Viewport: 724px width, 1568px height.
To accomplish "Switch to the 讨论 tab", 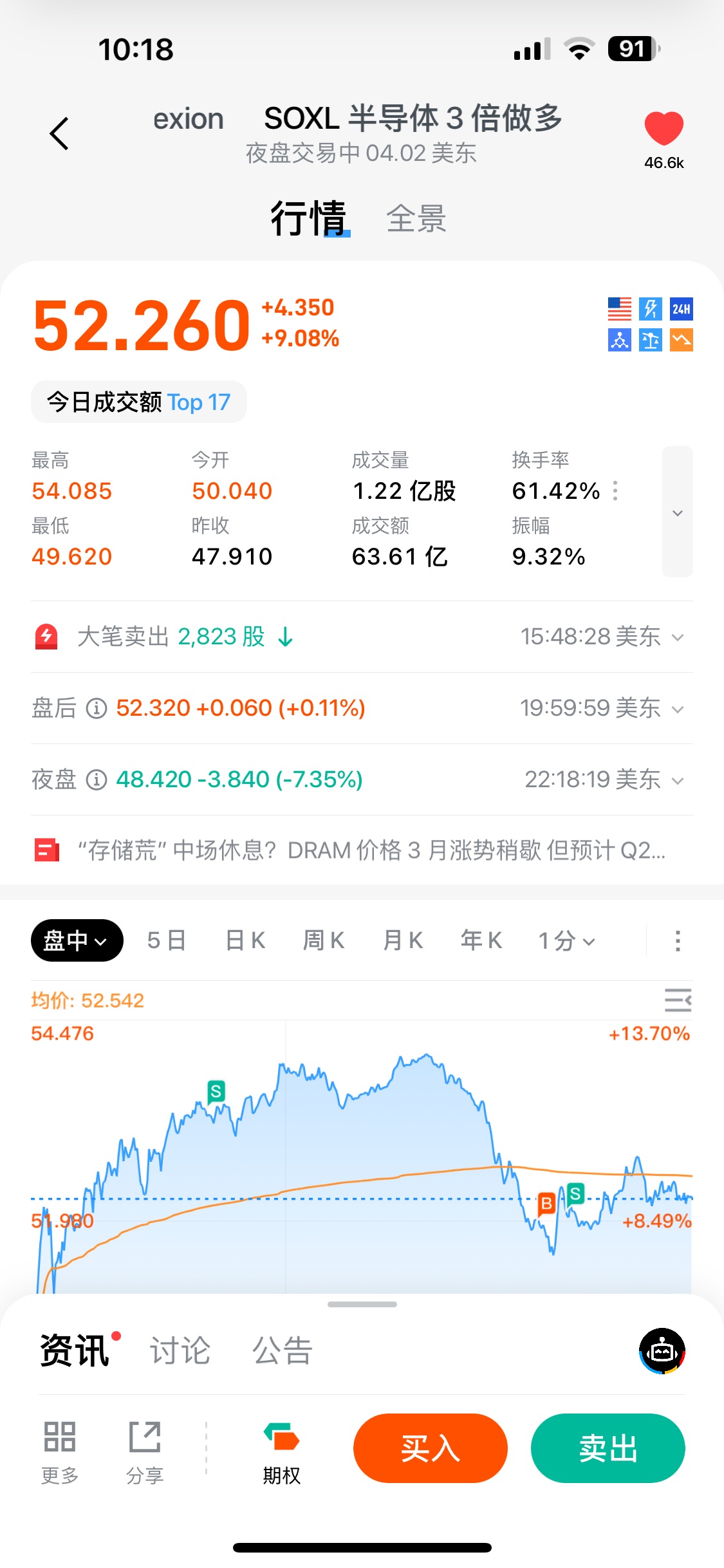I will [180, 1350].
